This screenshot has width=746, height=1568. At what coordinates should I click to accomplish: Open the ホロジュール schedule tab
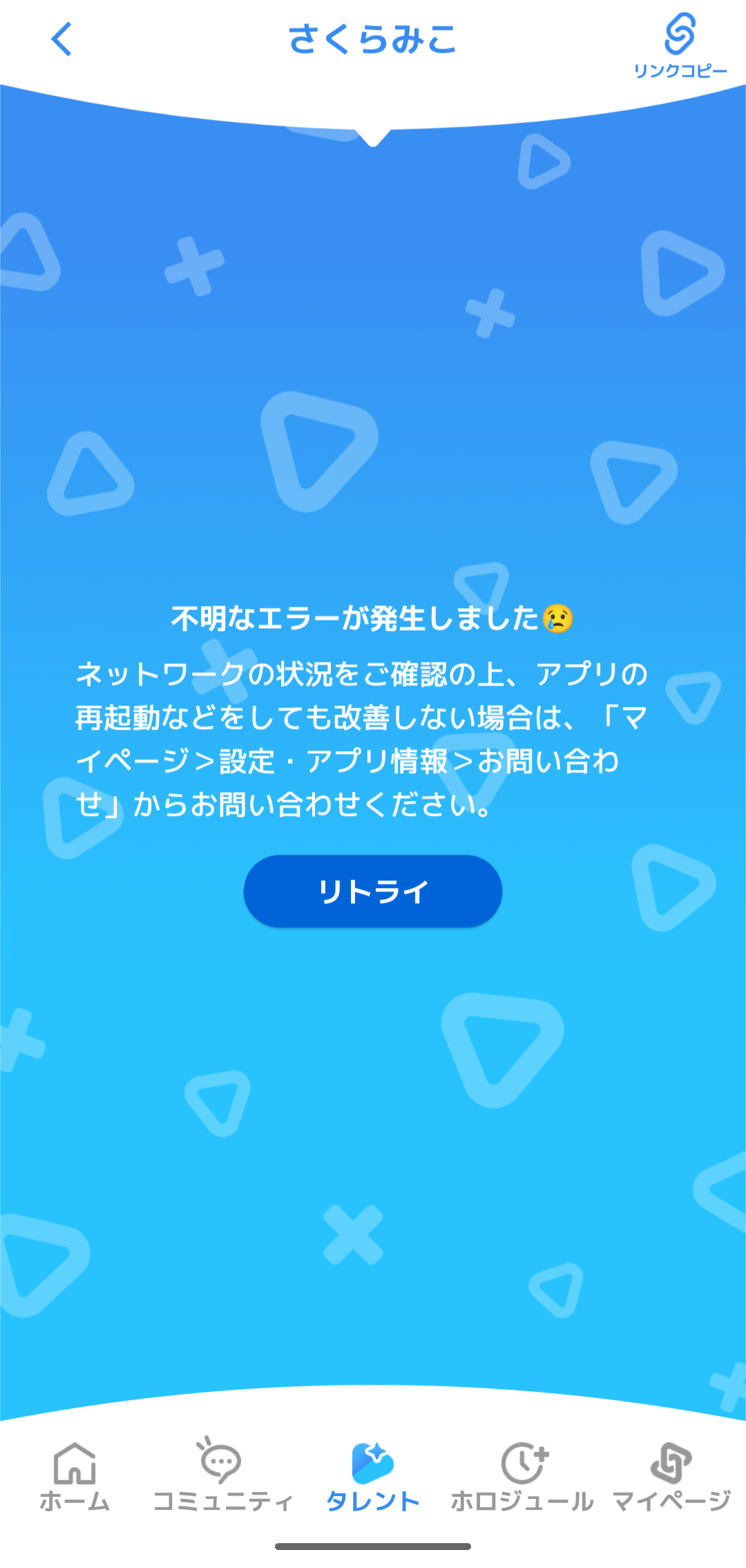(522, 1477)
